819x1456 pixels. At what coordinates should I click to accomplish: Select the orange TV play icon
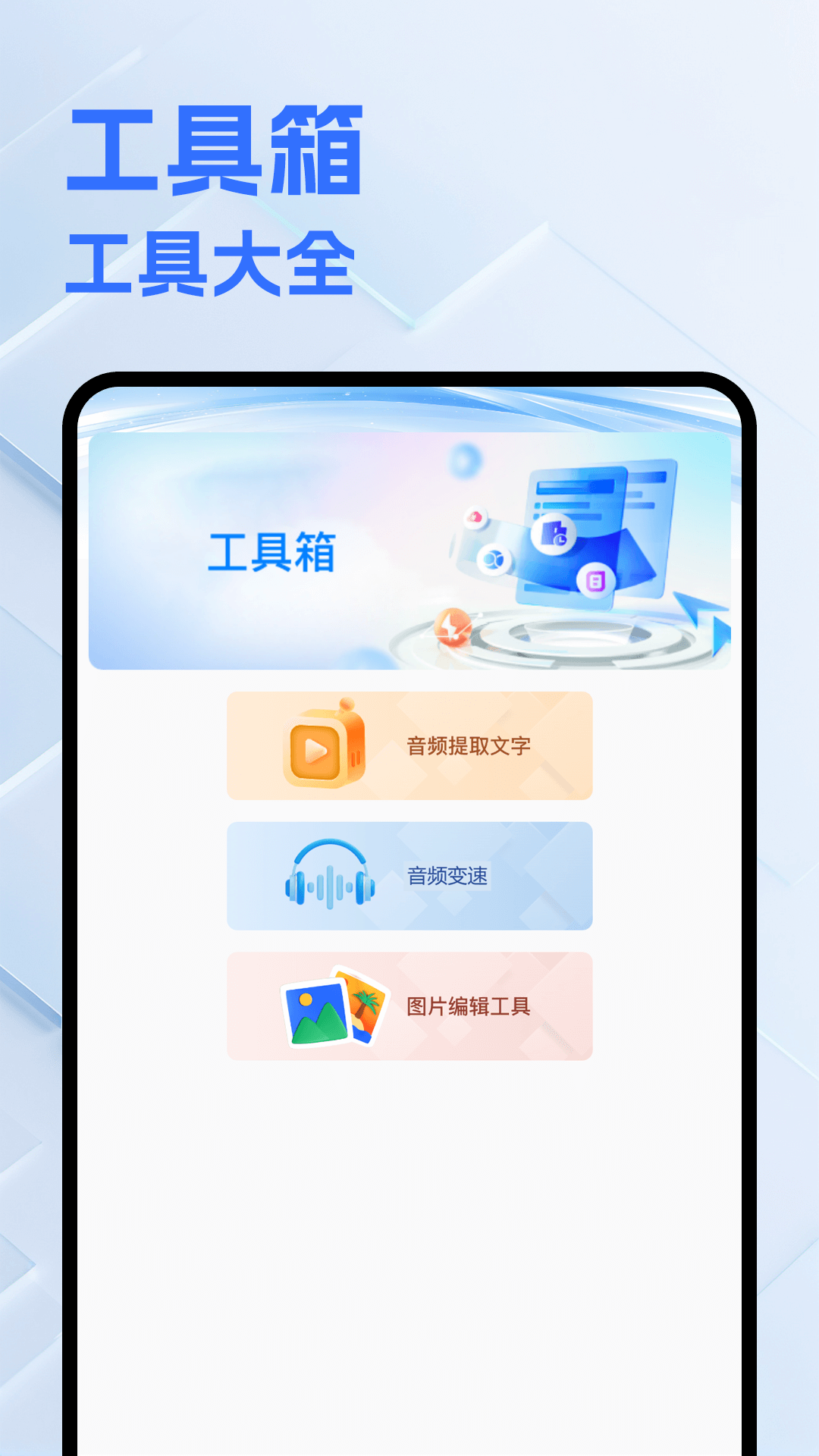coord(323,747)
